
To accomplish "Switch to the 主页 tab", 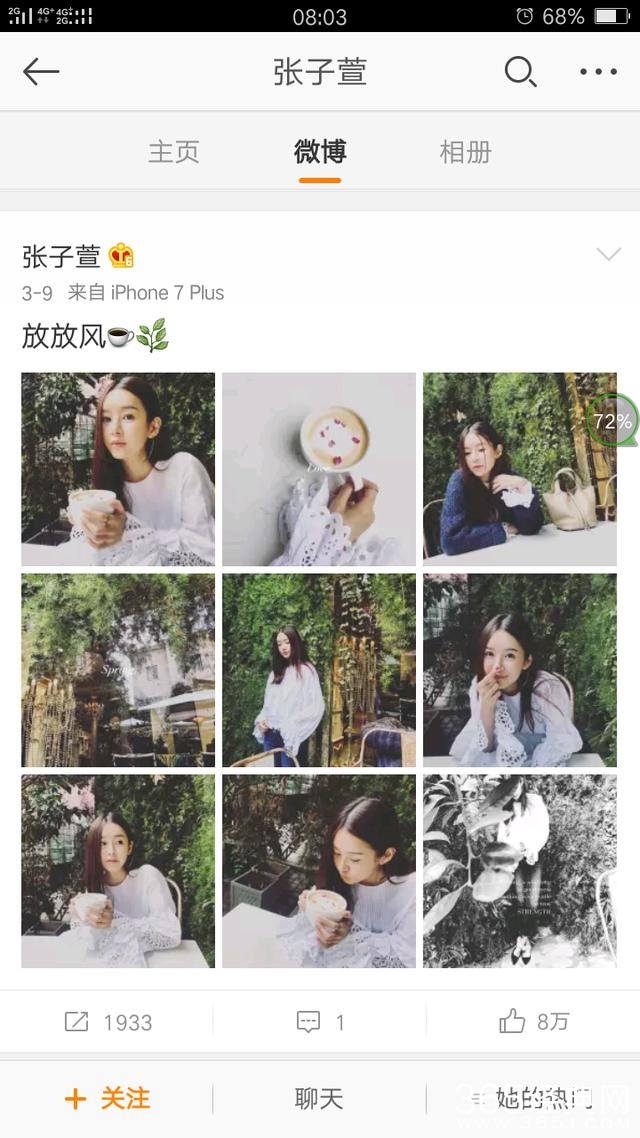I will (174, 152).
